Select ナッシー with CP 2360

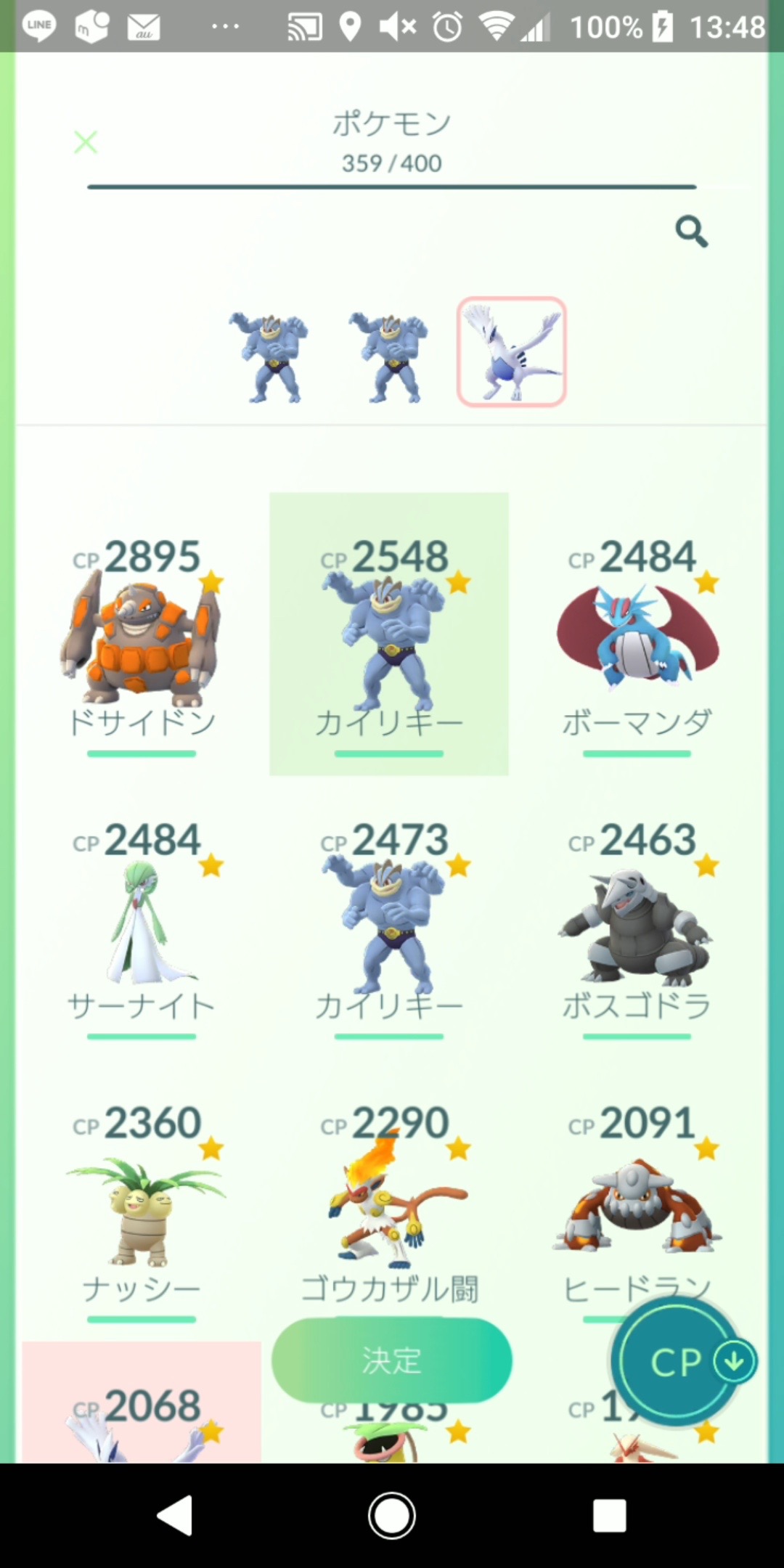(142, 1205)
